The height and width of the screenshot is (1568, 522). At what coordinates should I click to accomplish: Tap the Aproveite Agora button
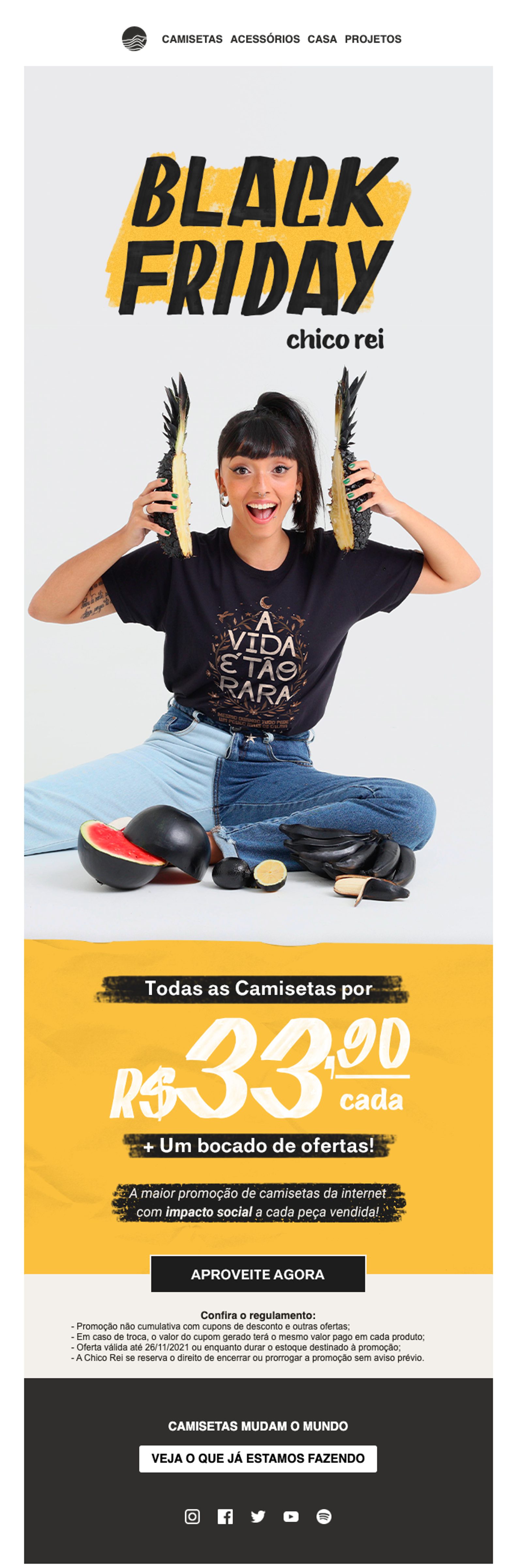[x=258, y=1274]
